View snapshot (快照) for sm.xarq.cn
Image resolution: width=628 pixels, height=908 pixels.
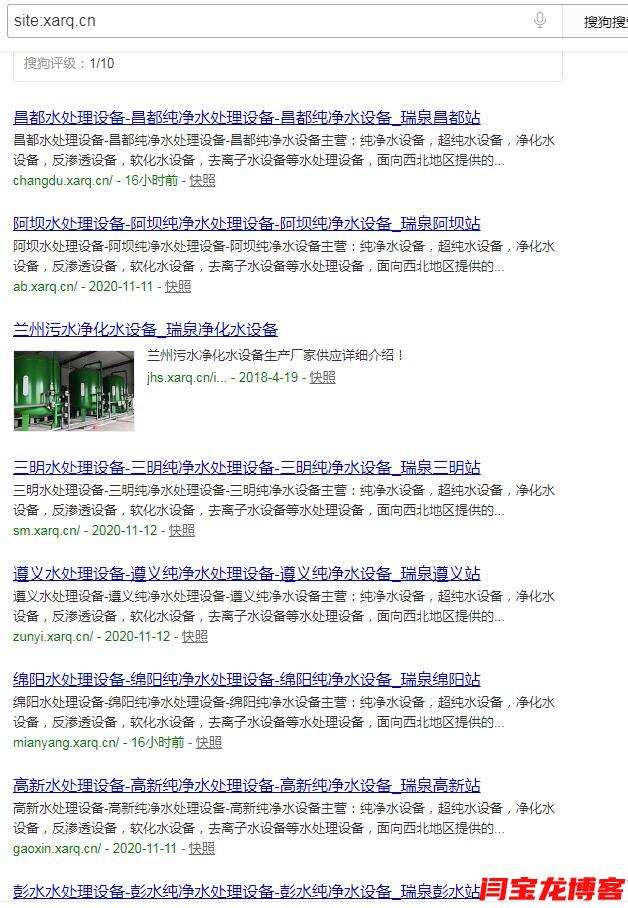(x=182, y=530)
